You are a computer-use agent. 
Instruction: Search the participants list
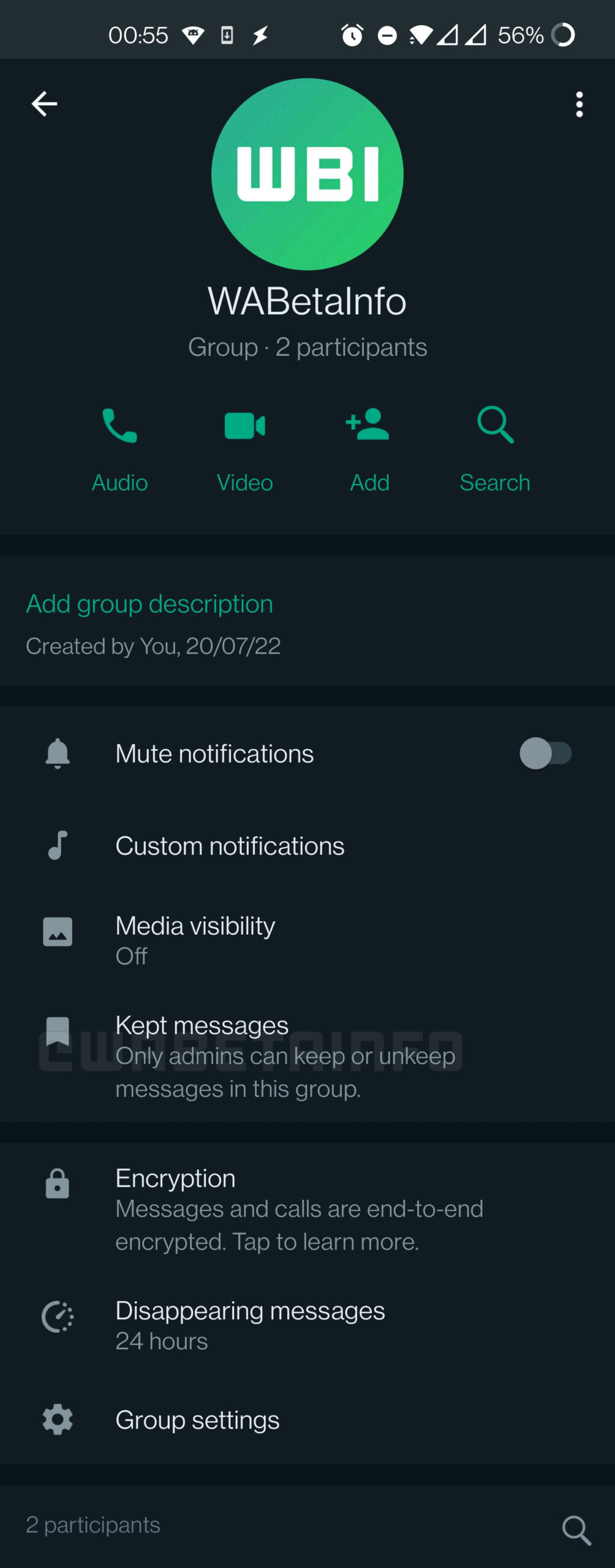pyautogui.click(x=576, y=1530)
